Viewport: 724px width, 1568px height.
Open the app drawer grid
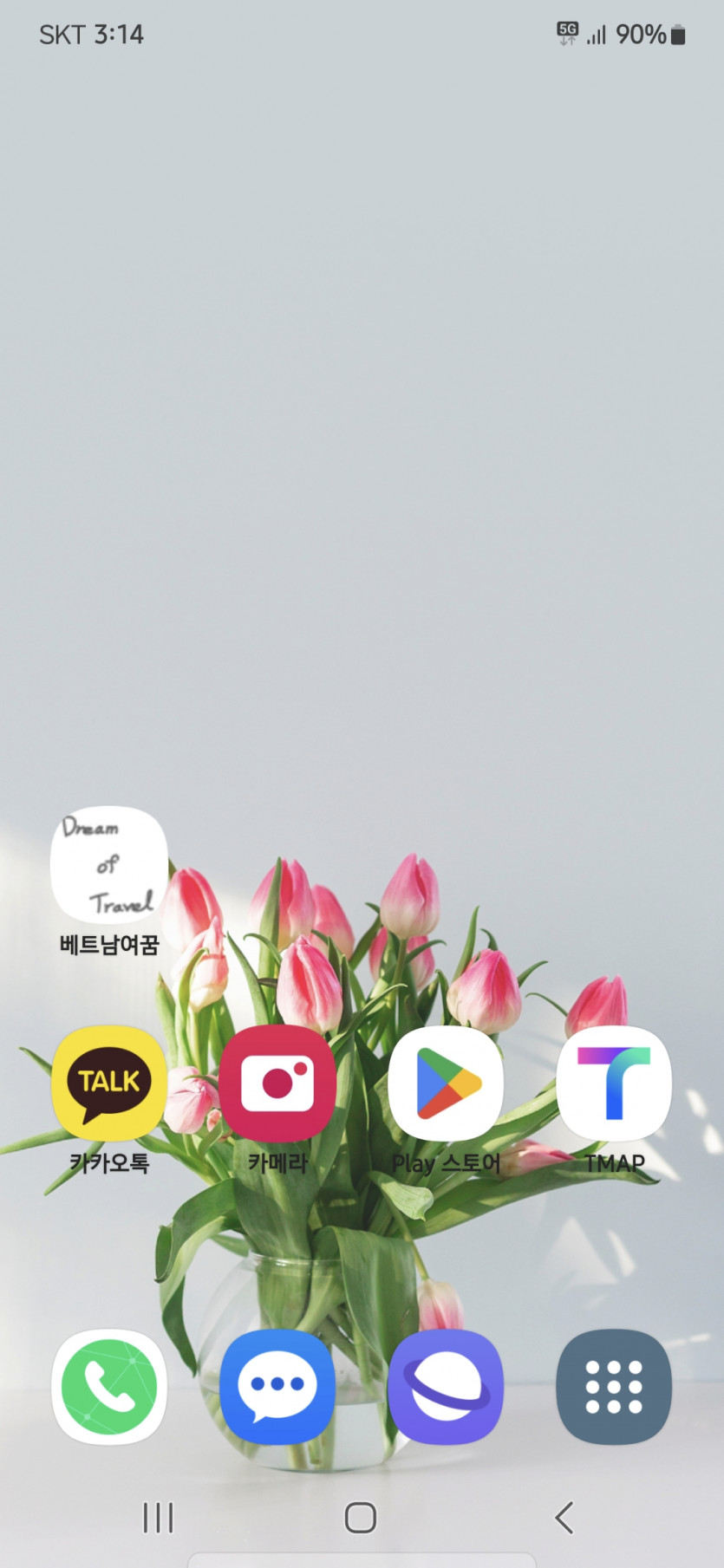[614, 1386]
